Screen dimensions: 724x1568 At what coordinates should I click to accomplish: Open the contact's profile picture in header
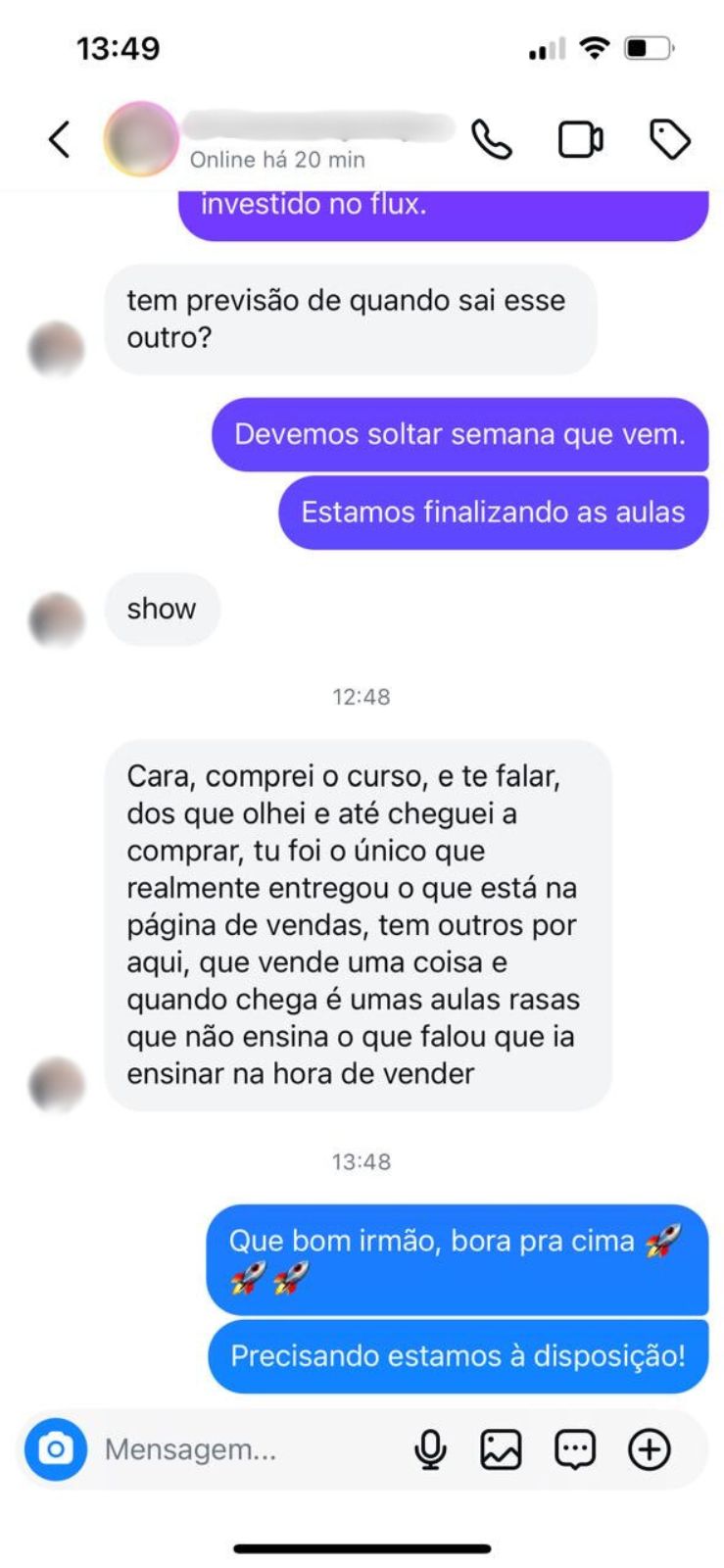pos(141,139)
